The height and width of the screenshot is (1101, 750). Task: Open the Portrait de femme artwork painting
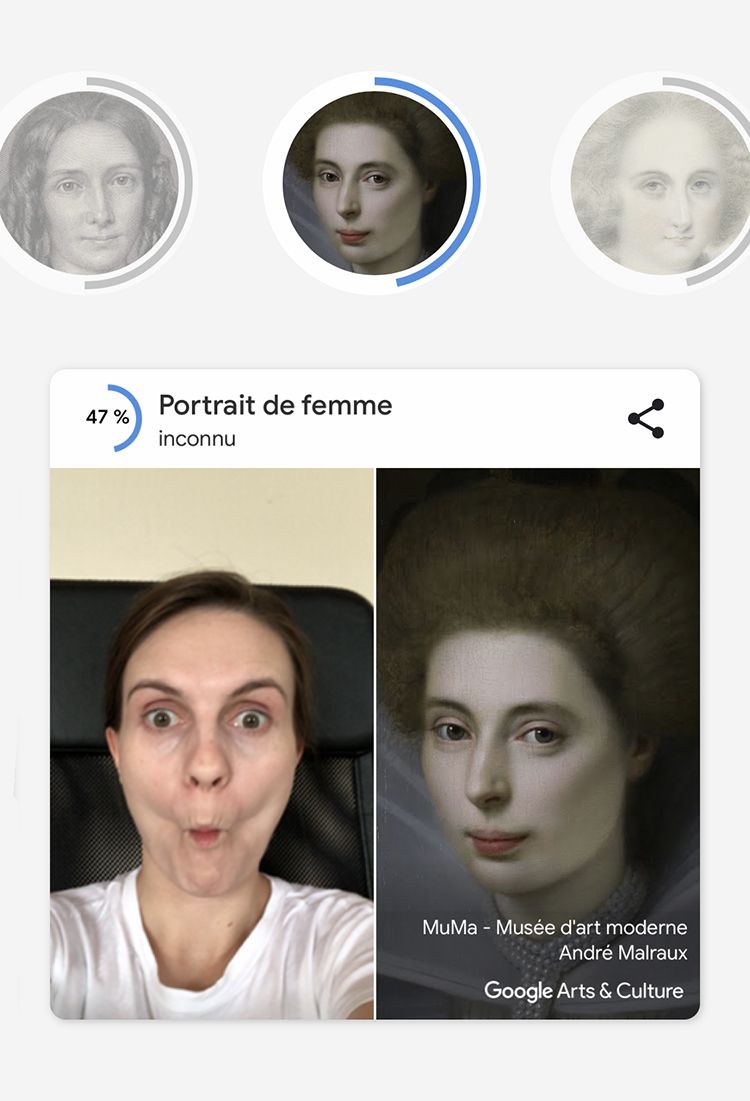(537, 700)
